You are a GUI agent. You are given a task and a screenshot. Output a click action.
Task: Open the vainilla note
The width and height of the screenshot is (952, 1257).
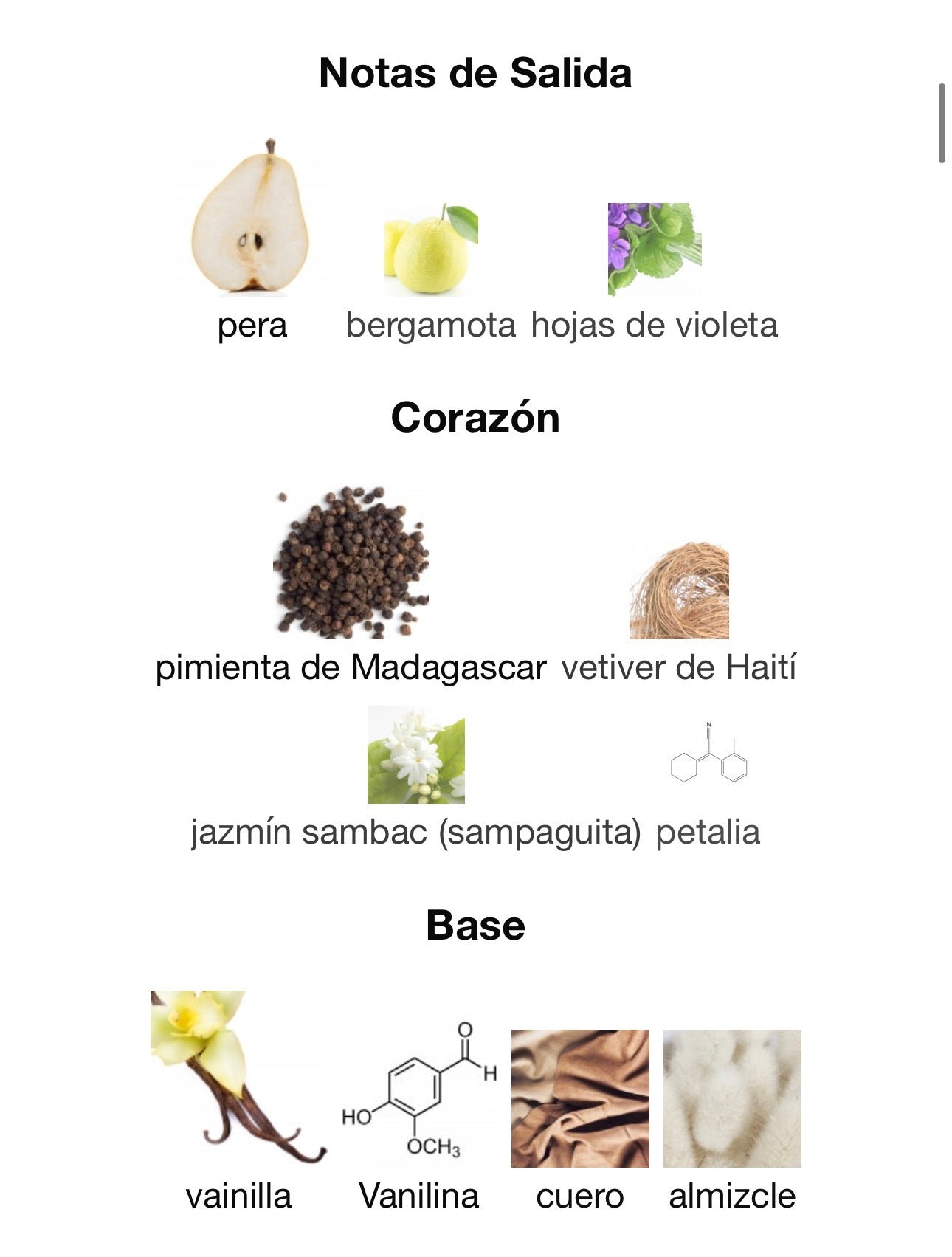click(238, 1078)
